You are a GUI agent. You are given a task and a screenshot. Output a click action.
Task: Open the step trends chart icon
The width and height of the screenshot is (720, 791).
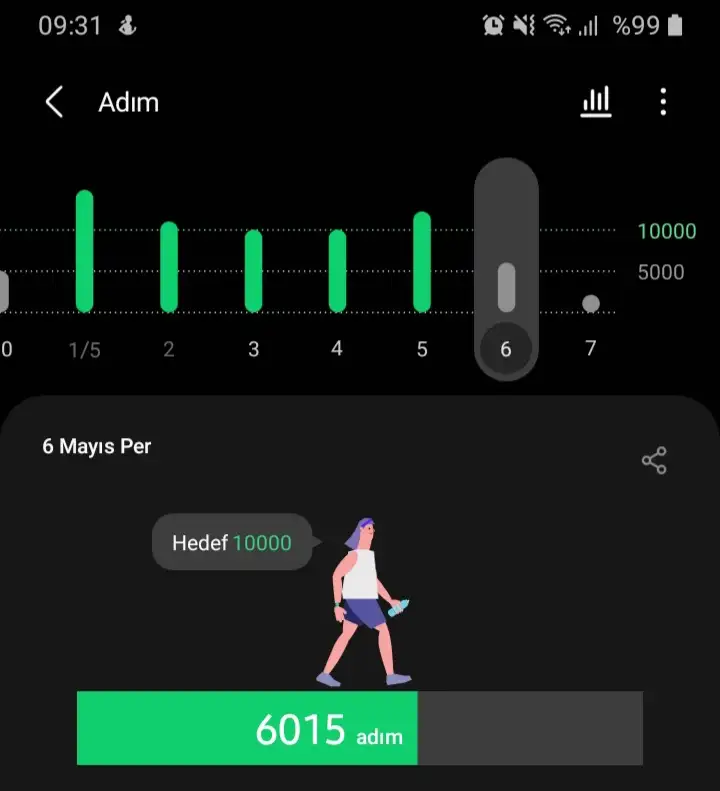click(596, 102)
